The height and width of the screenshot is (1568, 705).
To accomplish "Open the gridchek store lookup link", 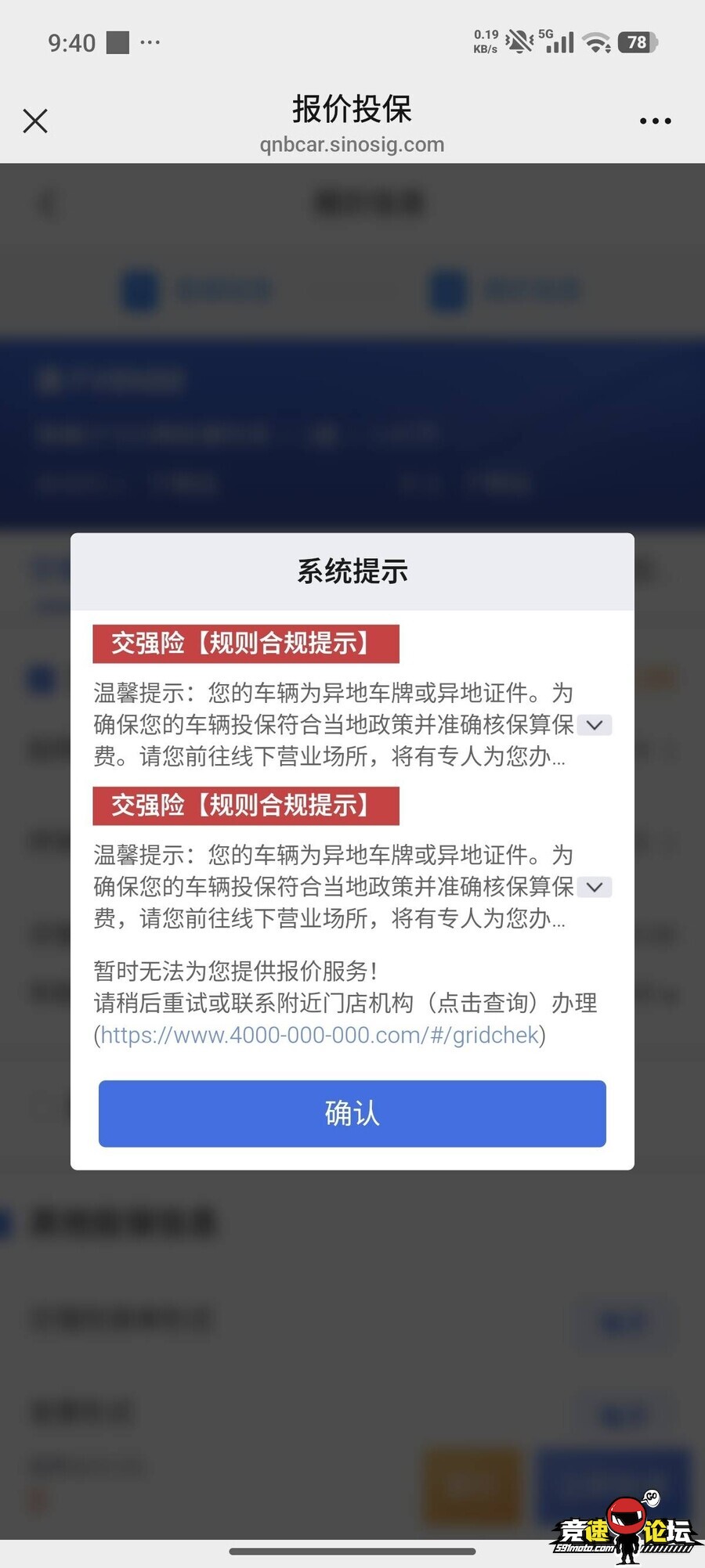I will point(319,1035).
